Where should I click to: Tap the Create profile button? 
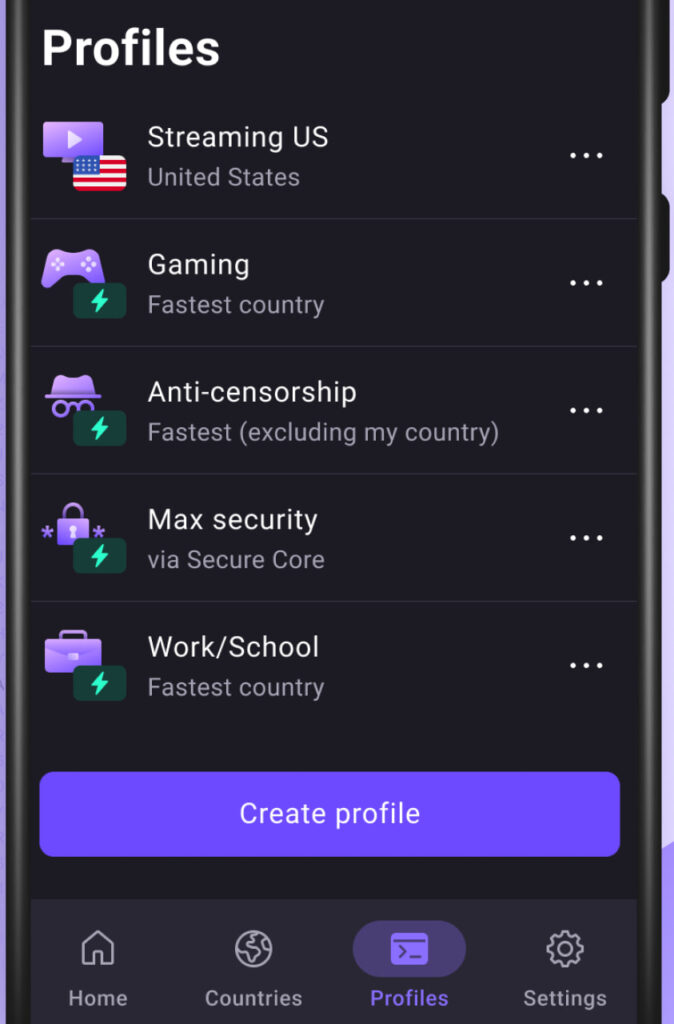330,814
